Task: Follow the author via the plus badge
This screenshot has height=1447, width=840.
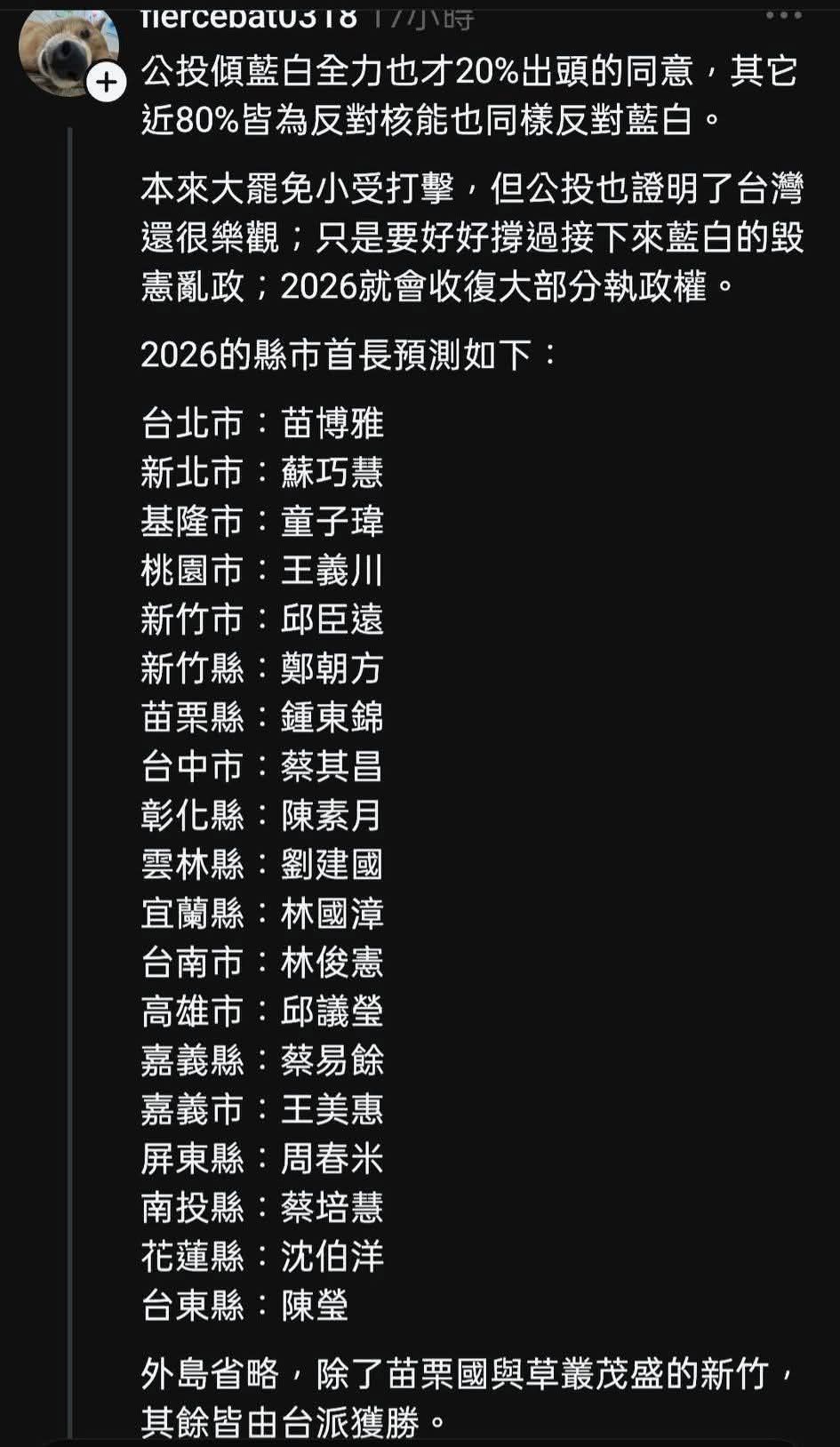Action: click(x=107, y=84)
